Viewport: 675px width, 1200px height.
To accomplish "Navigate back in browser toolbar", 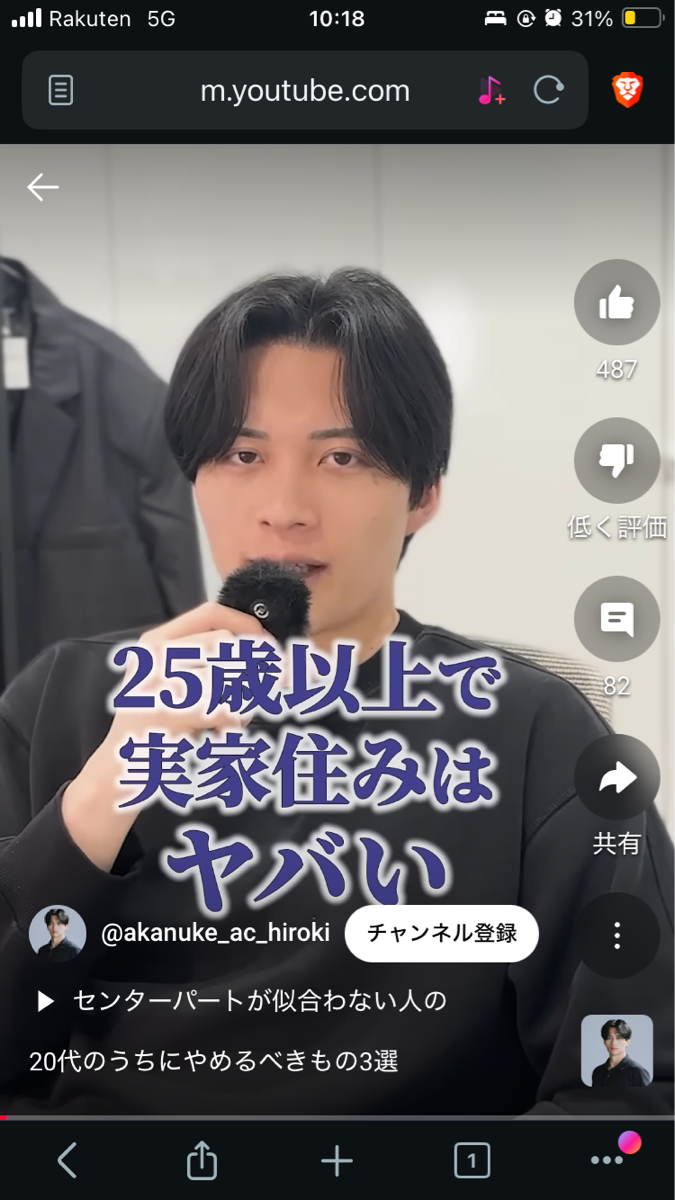I will coord(67,1160).
